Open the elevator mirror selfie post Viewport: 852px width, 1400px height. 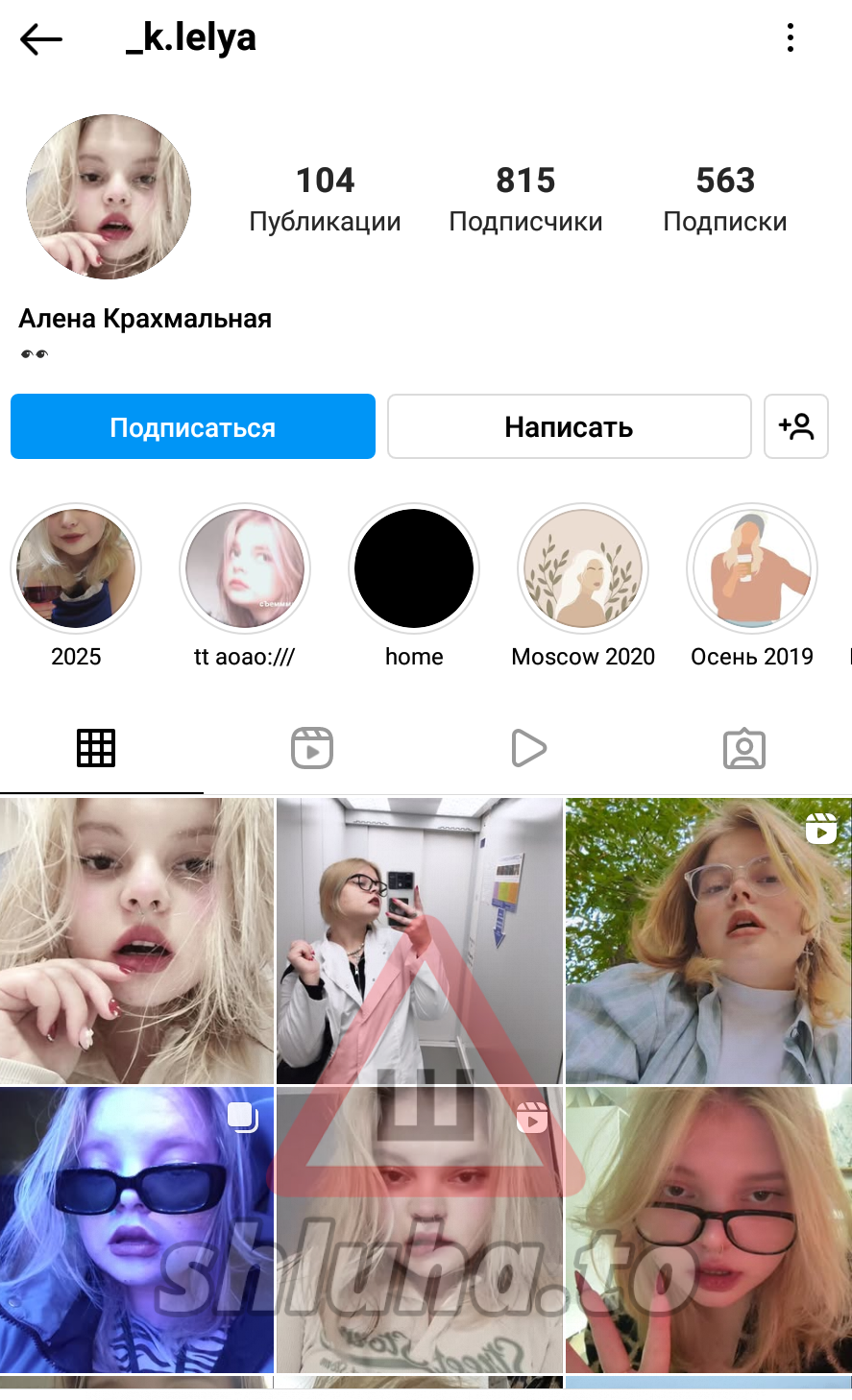[x=420, y=941]
